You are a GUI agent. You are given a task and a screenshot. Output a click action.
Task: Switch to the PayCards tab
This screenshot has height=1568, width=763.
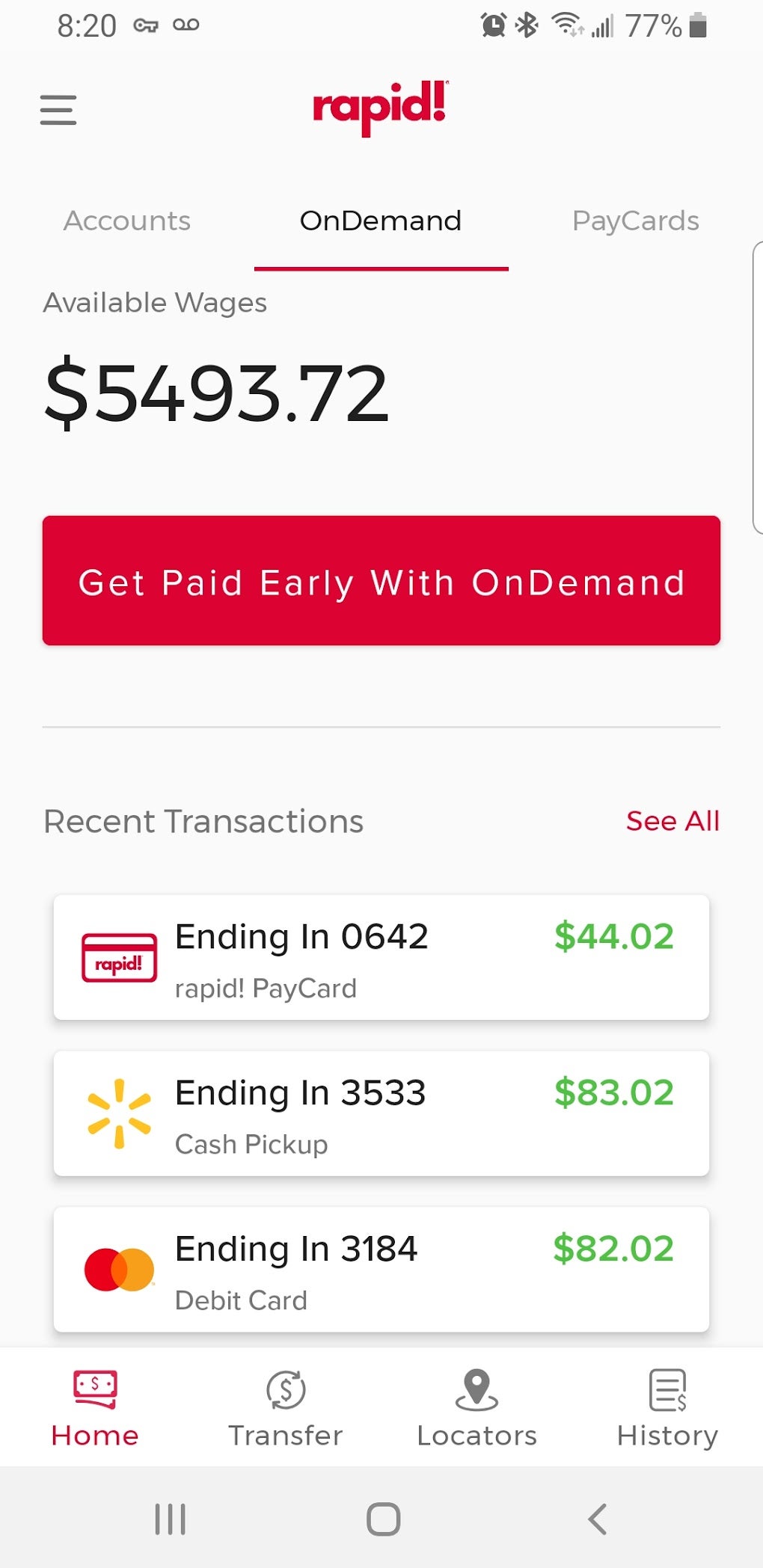coord(635,221)
